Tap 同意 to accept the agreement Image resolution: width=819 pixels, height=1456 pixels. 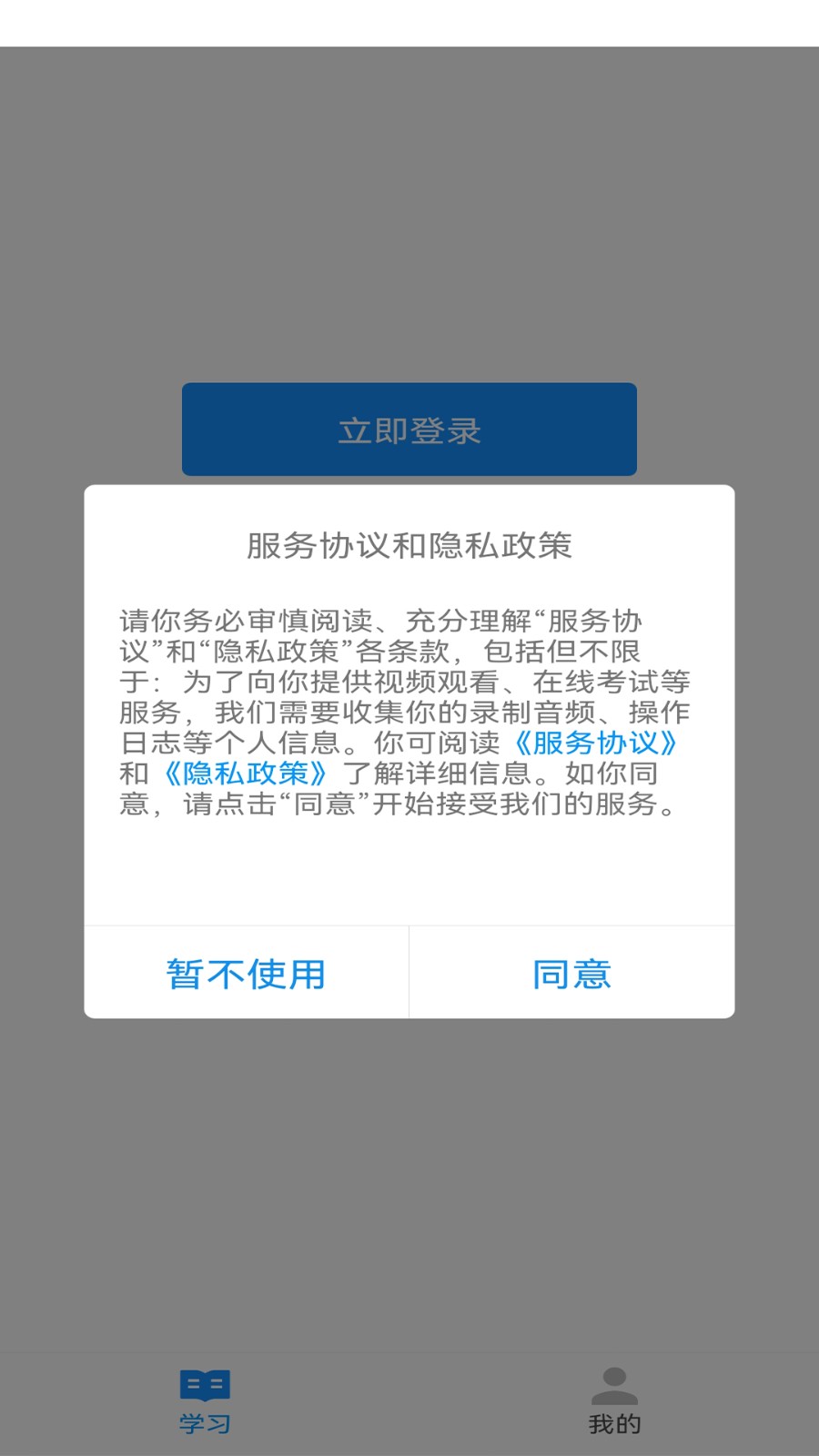click(571, 974)
